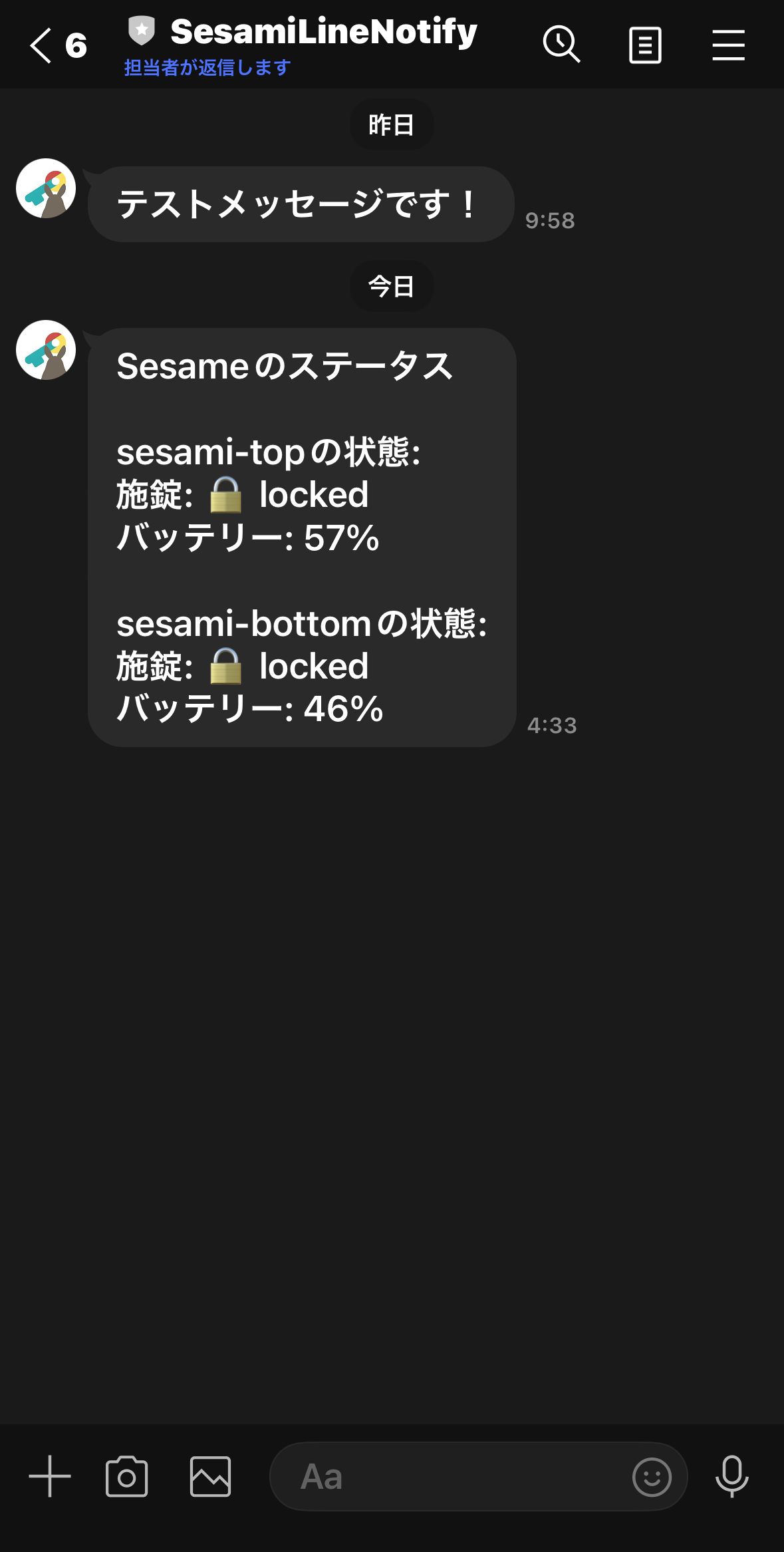Go back to the chat list
The image size is (784, 1552).
tap(41, 45)
